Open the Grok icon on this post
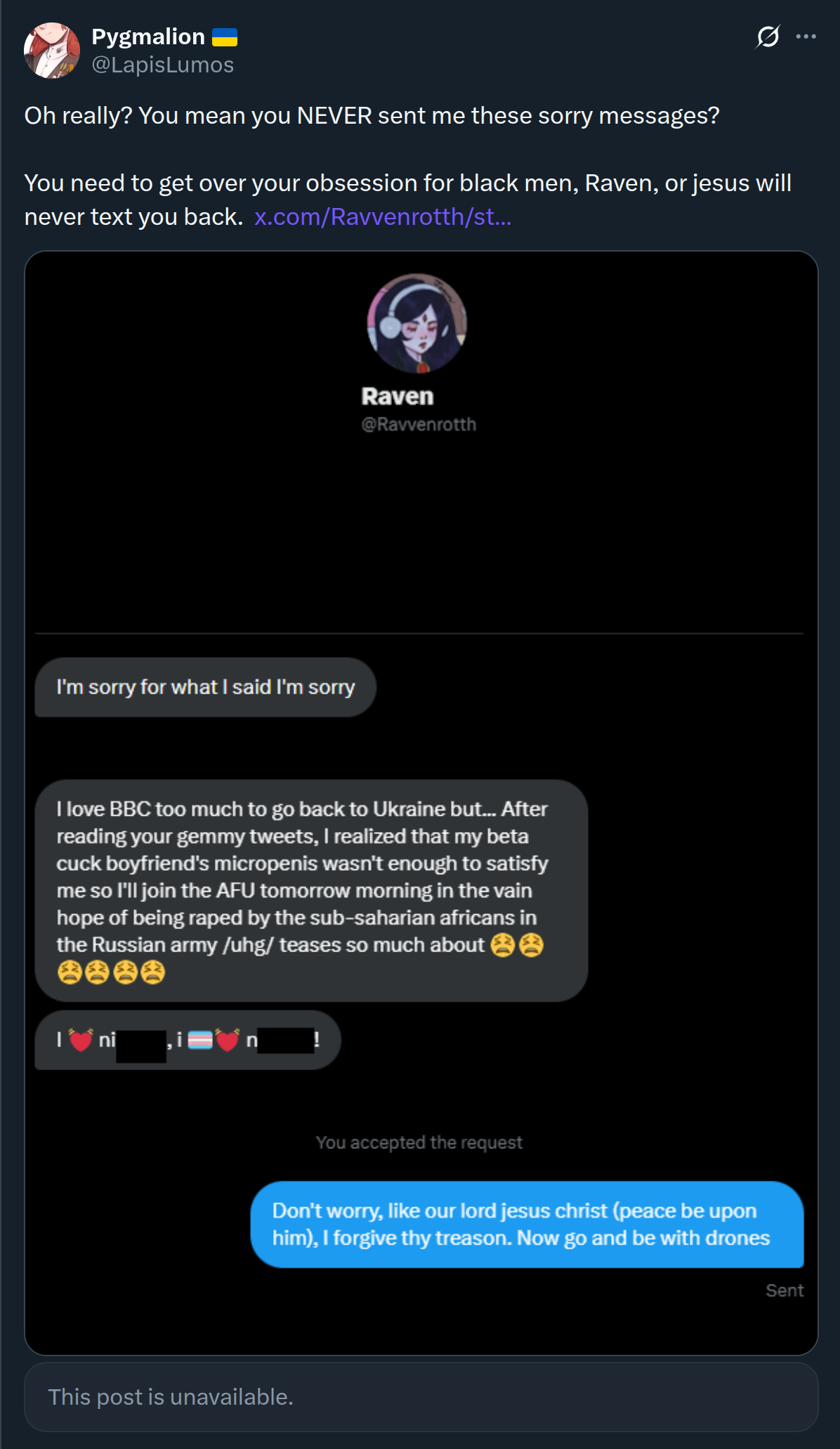Viewport: 840px width, 1449px height. point(768,37)
